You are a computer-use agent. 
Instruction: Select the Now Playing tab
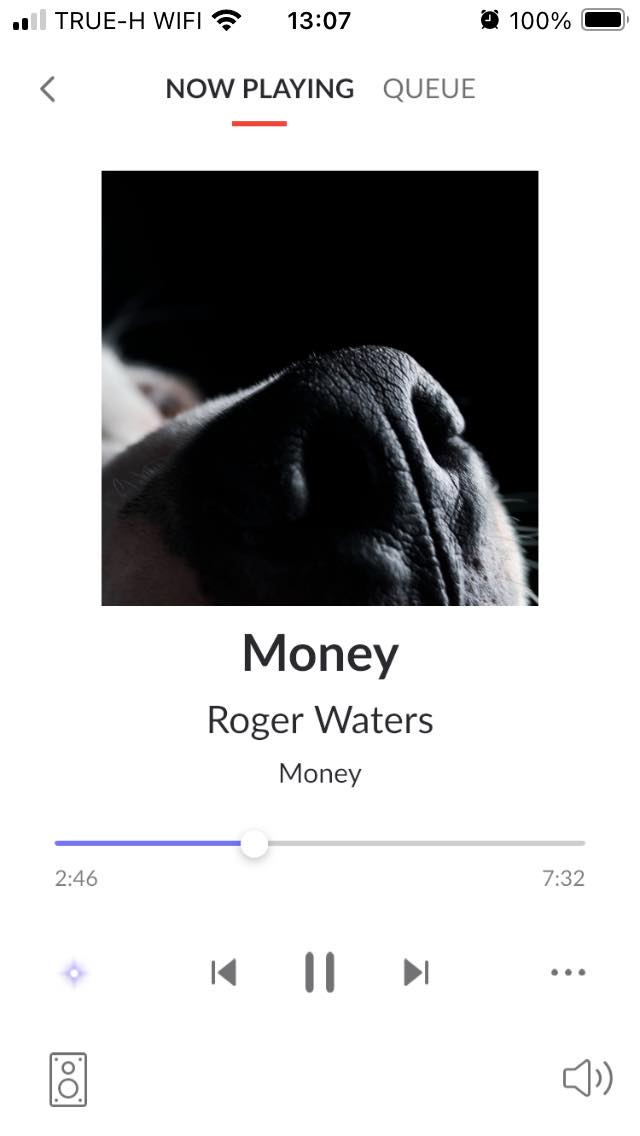[259, 89]
